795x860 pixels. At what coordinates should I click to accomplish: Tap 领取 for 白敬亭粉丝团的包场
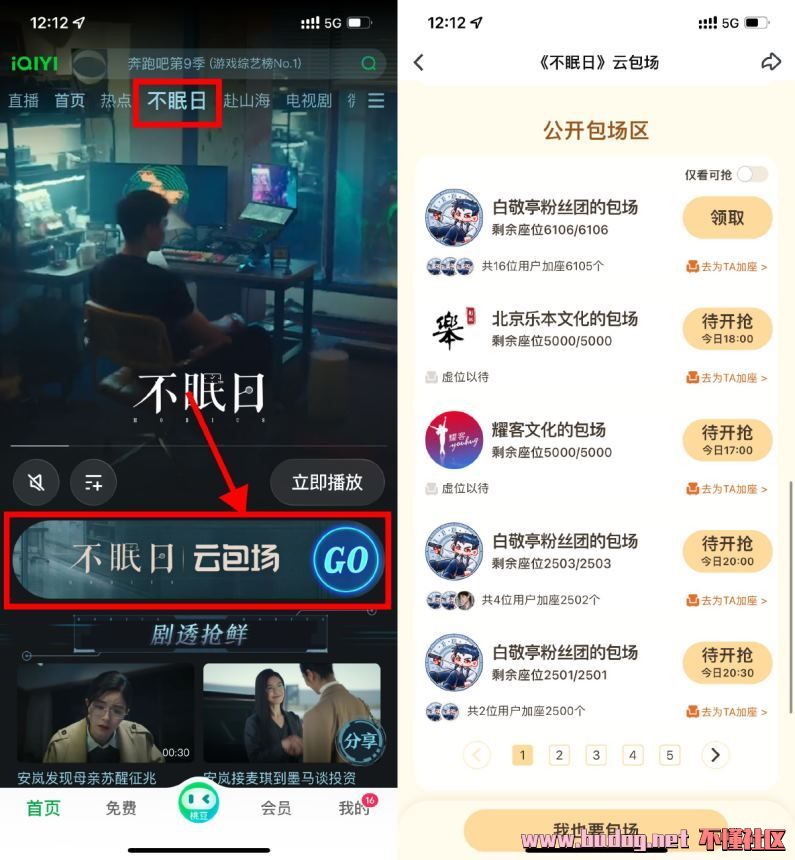point(727,217)
